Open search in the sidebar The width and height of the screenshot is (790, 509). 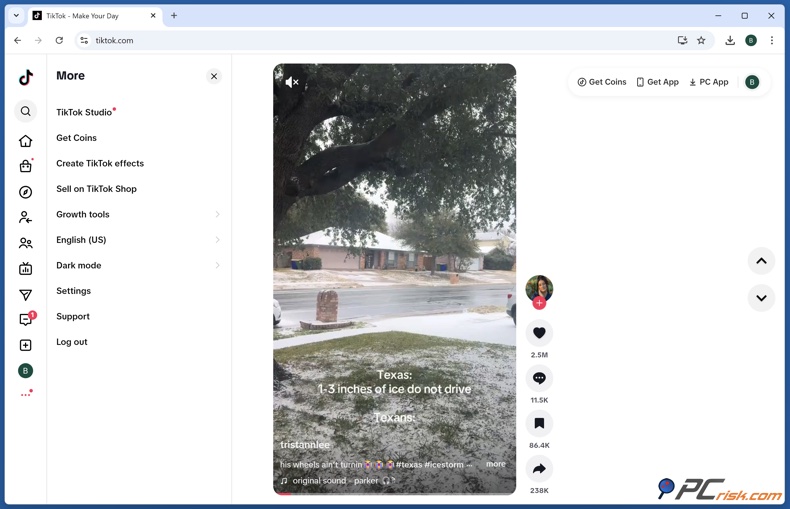(26, 111)
